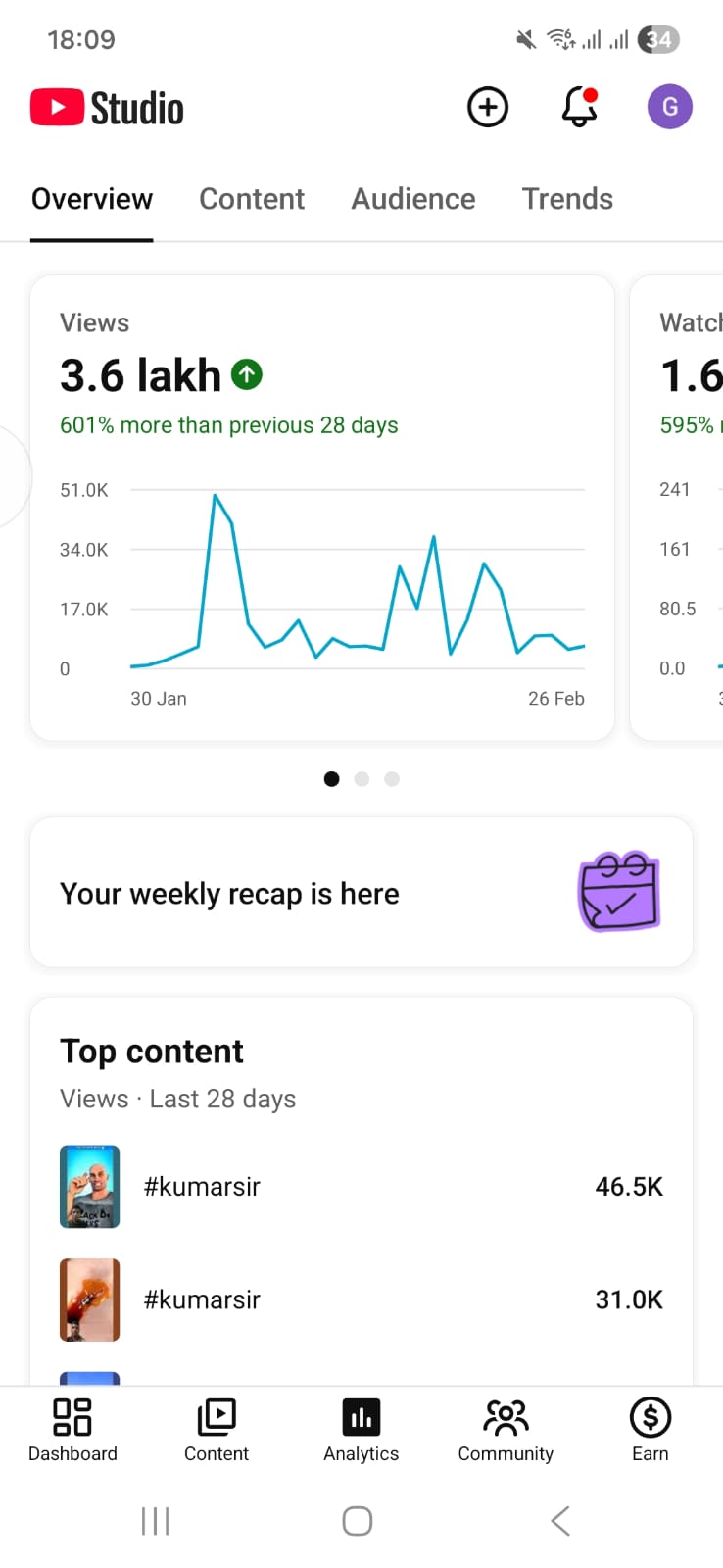Select Analytics in bottom navigation
This screenshot has height=1568, width=723.
pyautogui.click(x=361, y=1430)
